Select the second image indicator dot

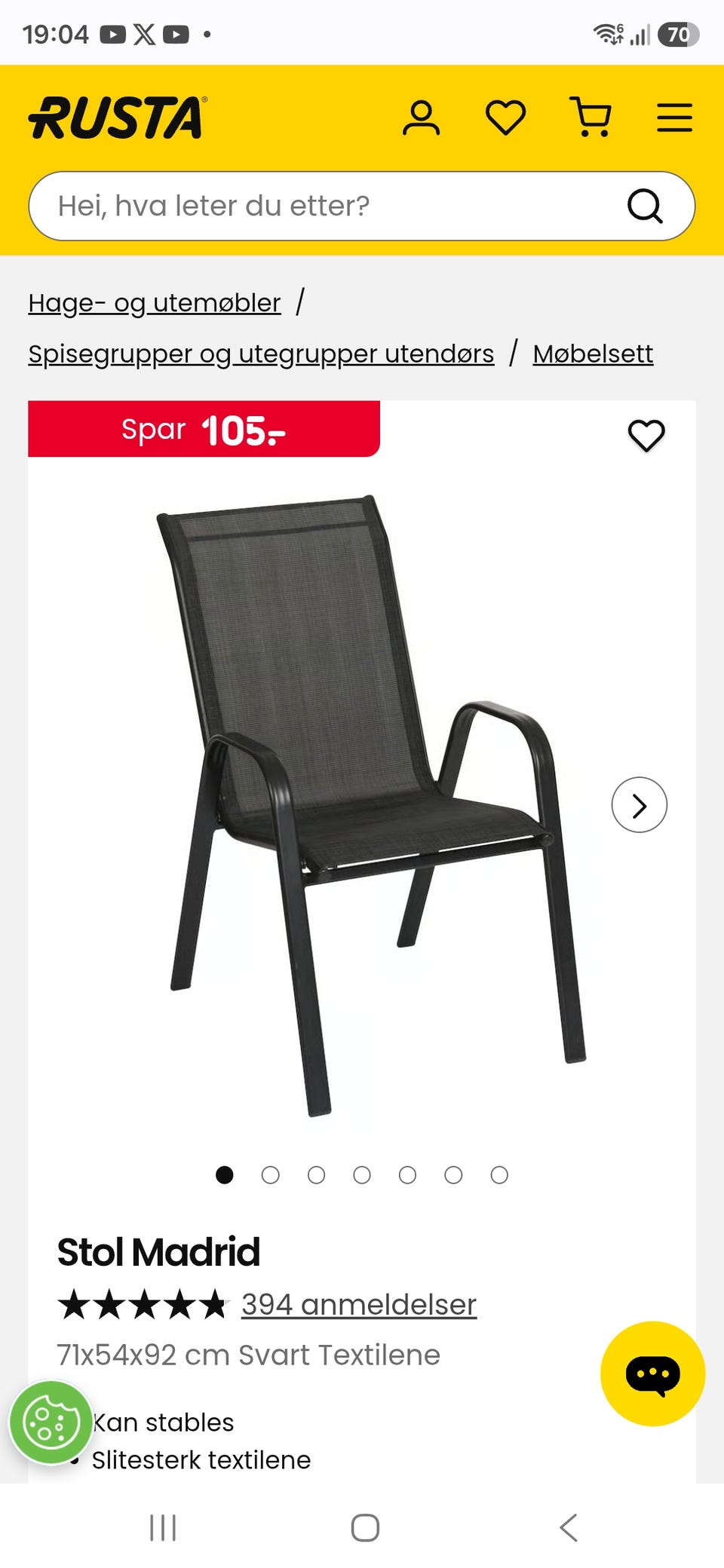(270, 1174)
